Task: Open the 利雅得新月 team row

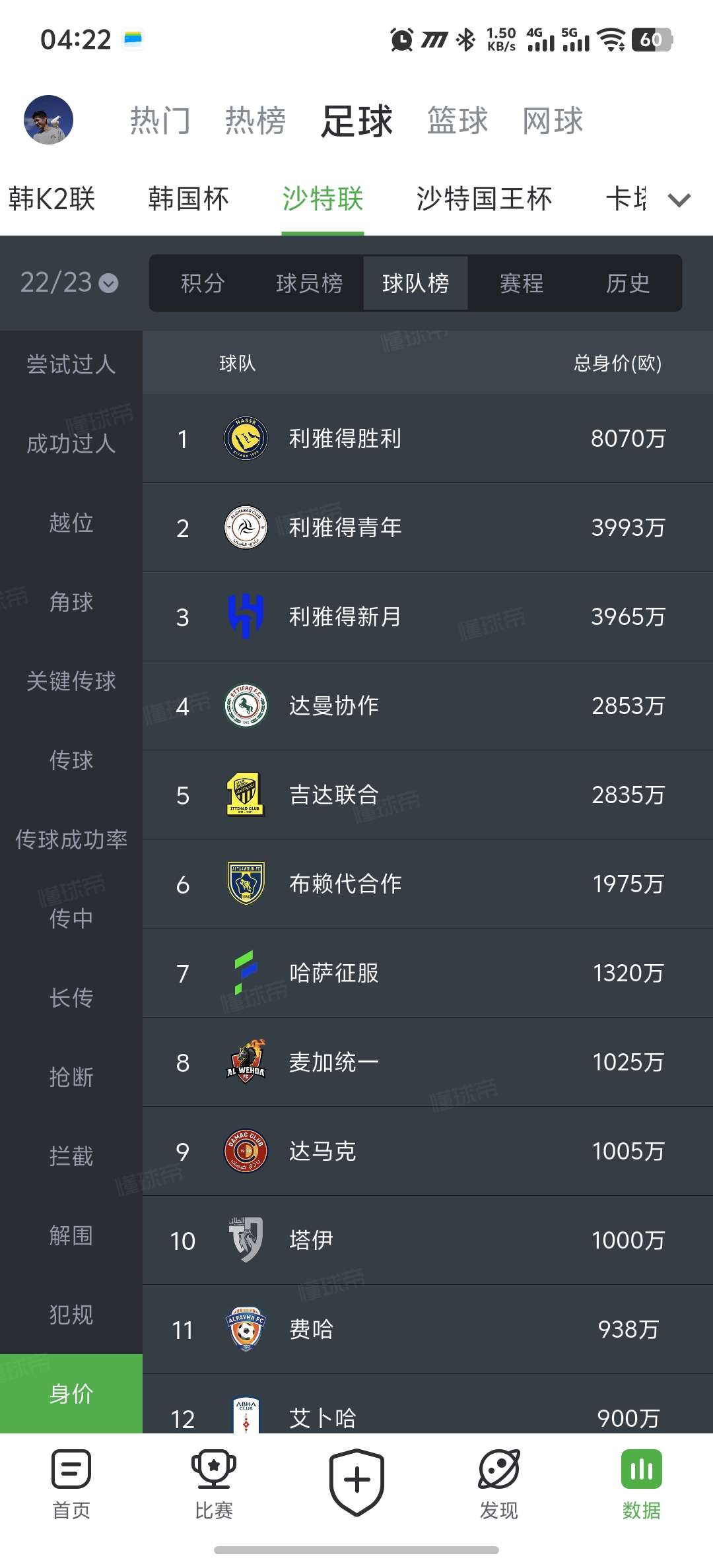Action: tap(426, 617)
